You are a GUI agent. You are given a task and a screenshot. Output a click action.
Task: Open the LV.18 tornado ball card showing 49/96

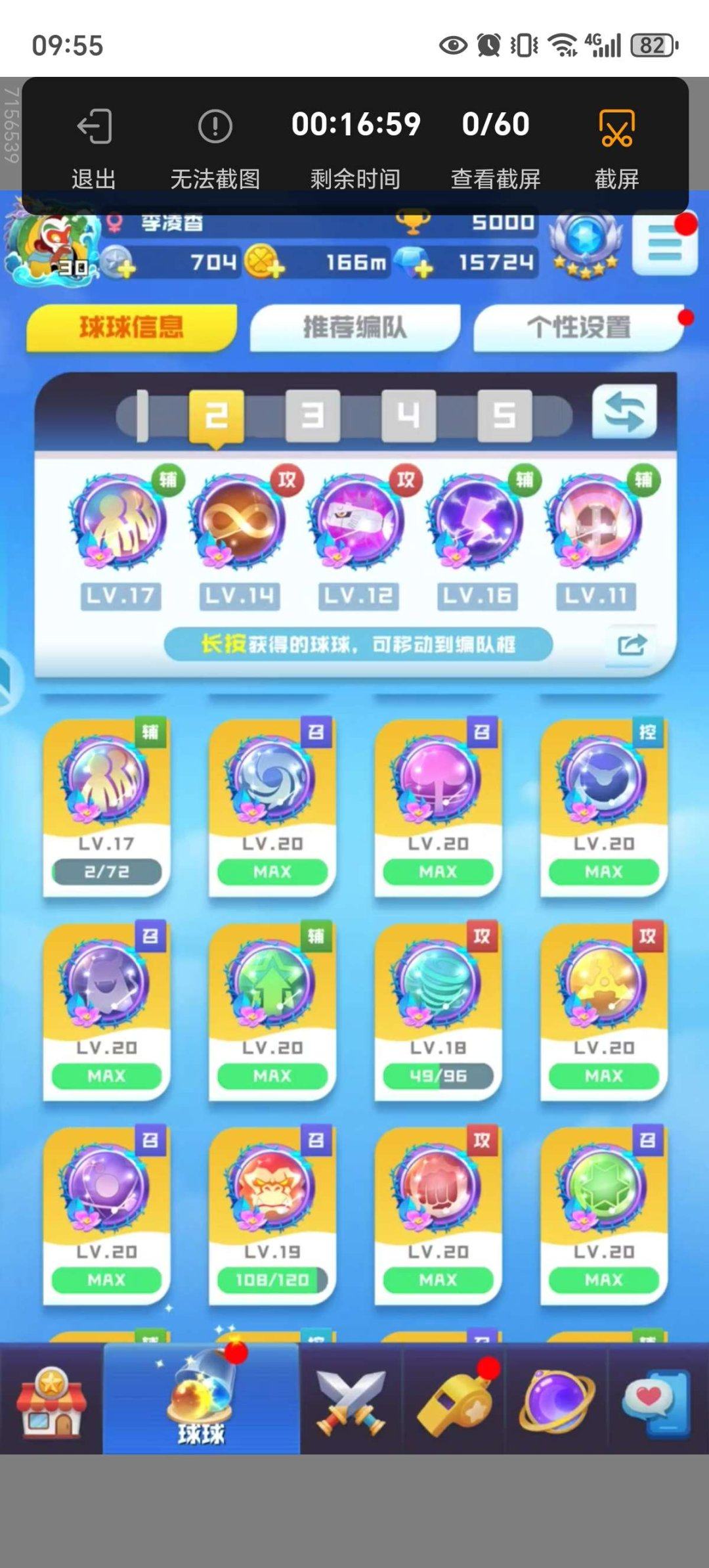(438, 1012)
